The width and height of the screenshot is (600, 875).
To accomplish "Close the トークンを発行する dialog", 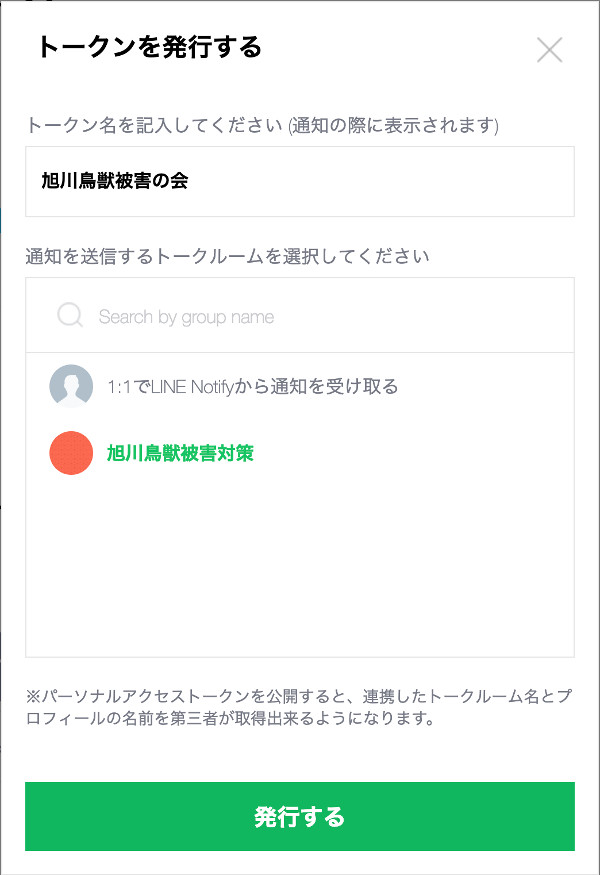I will click(x=549, y=50).
